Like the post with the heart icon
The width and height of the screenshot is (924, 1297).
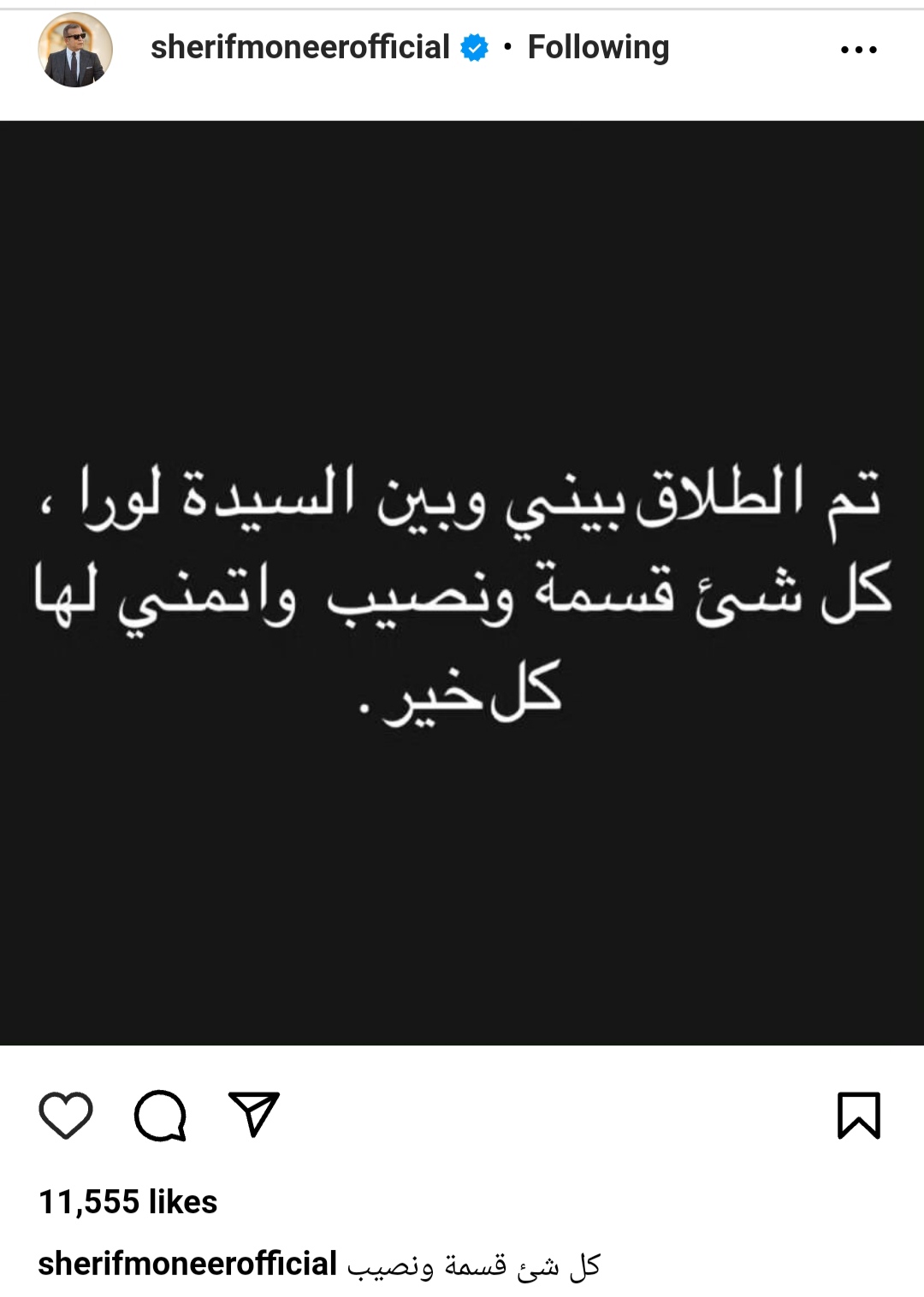[66, 1115]
